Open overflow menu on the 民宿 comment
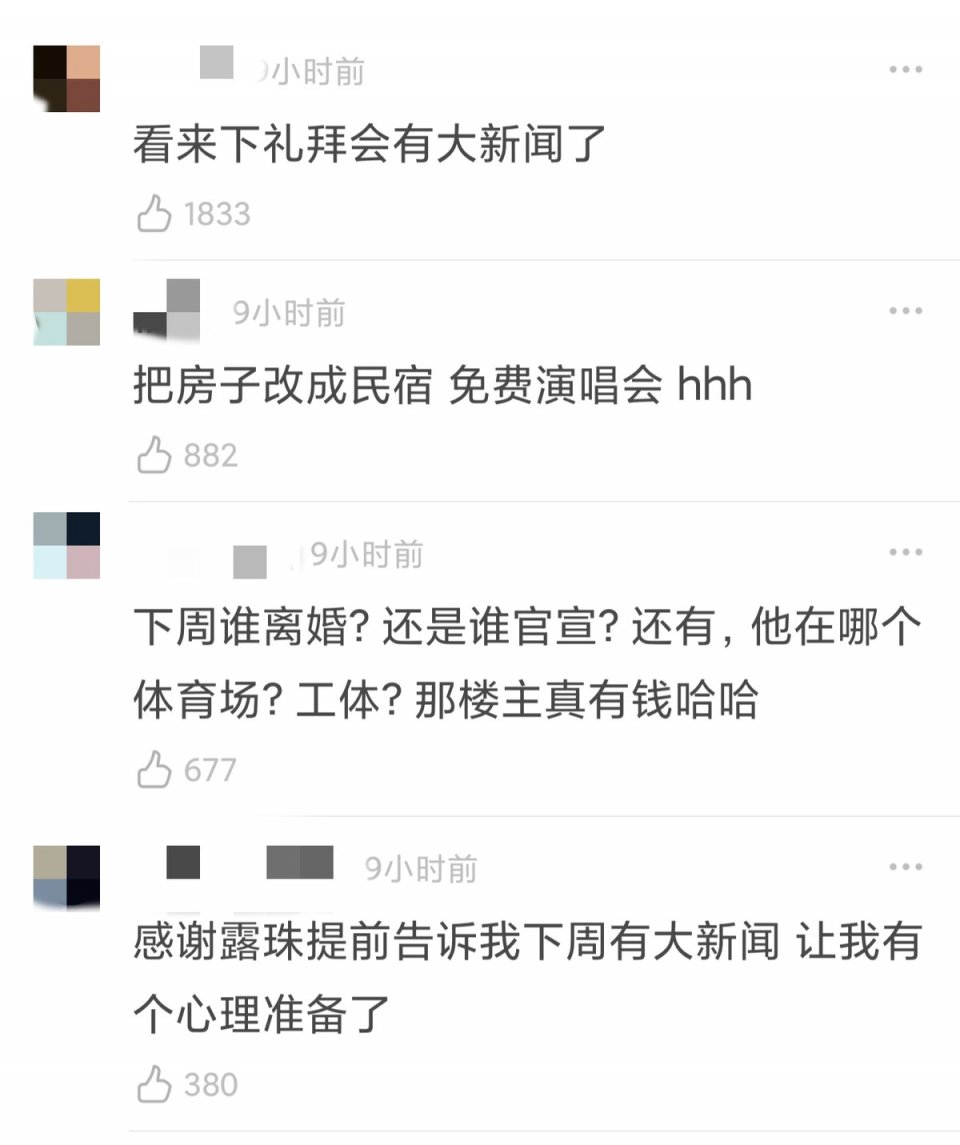 [x=905, y=311]
